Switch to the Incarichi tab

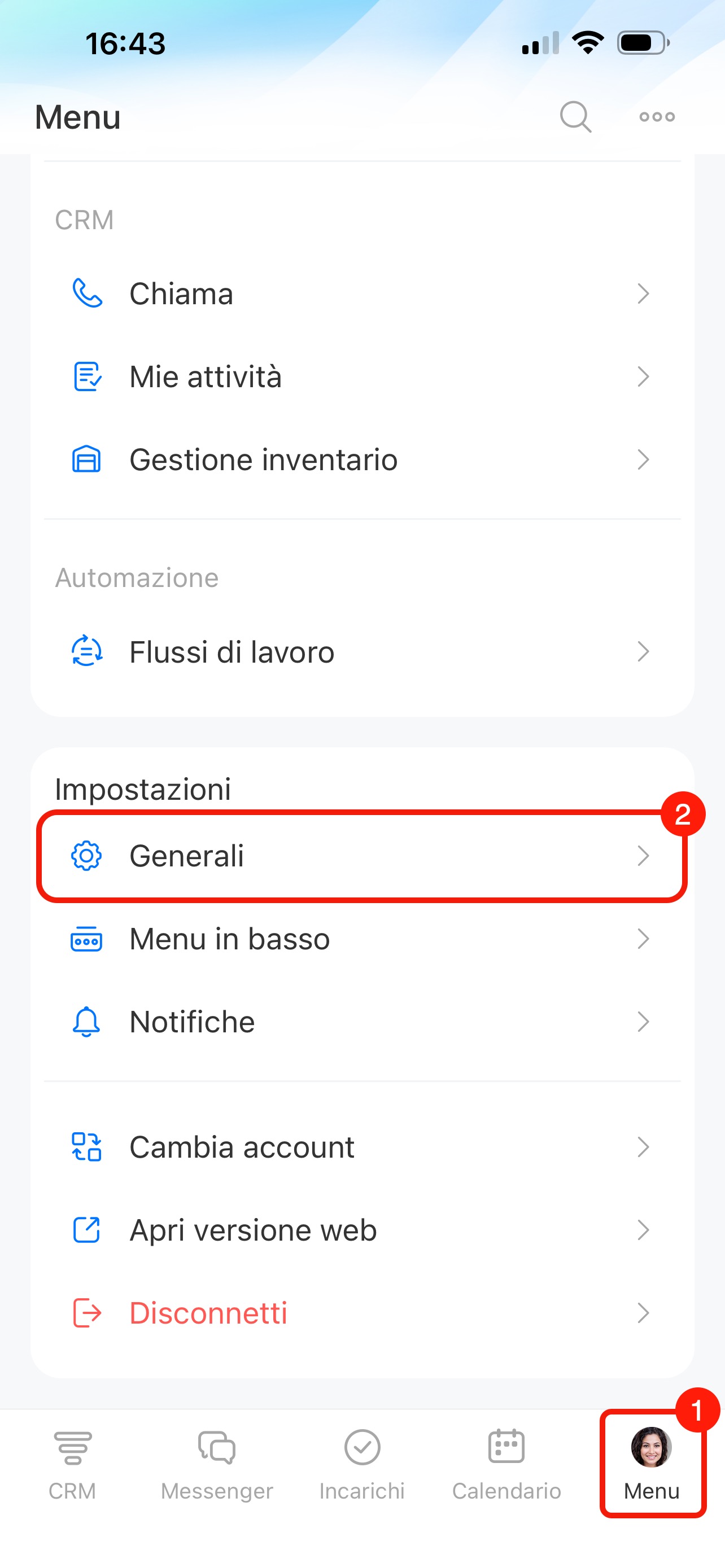click(362, 1464)
